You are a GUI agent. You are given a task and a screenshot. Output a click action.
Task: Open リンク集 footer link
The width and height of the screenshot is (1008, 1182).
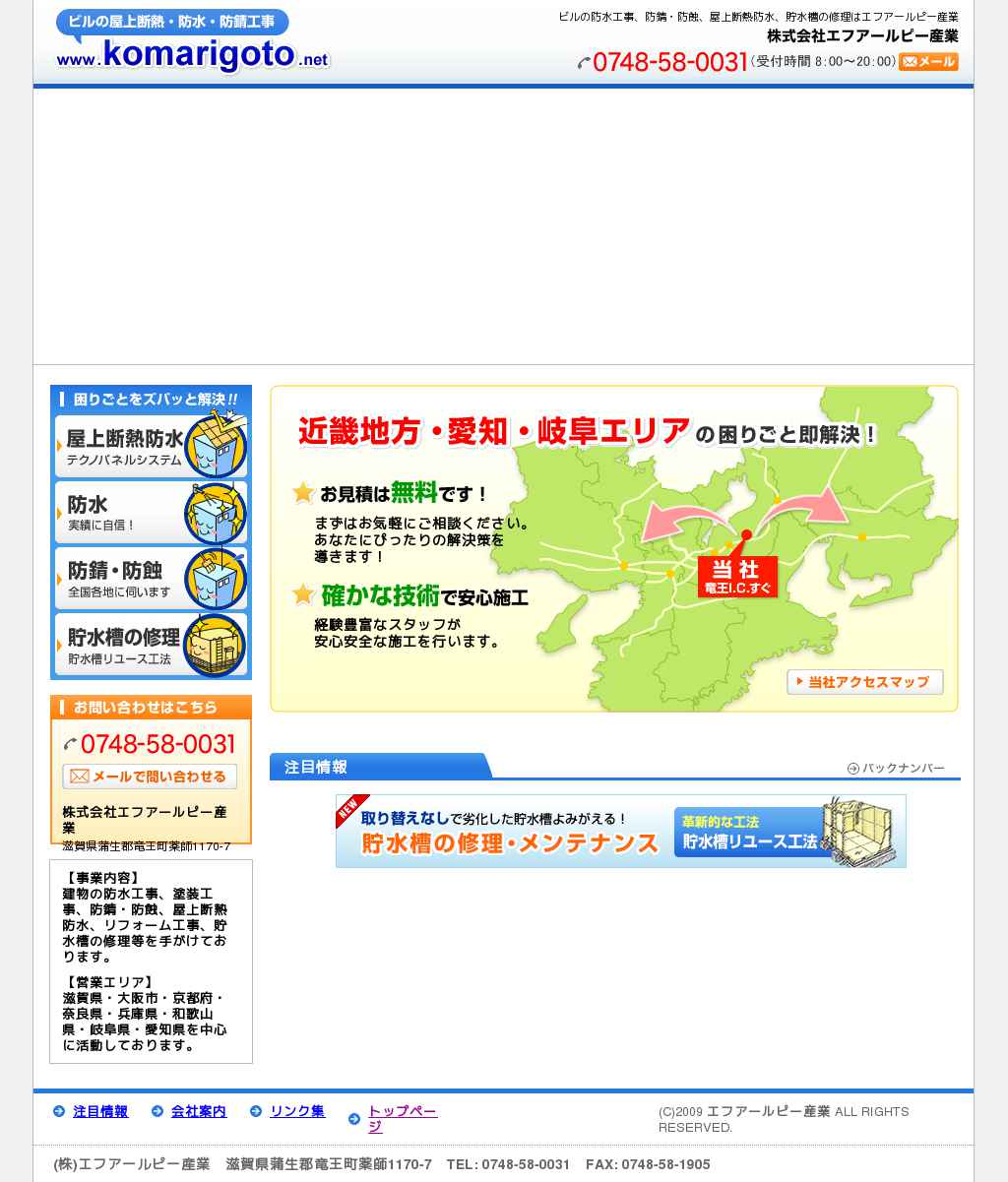coord(297,1111)
